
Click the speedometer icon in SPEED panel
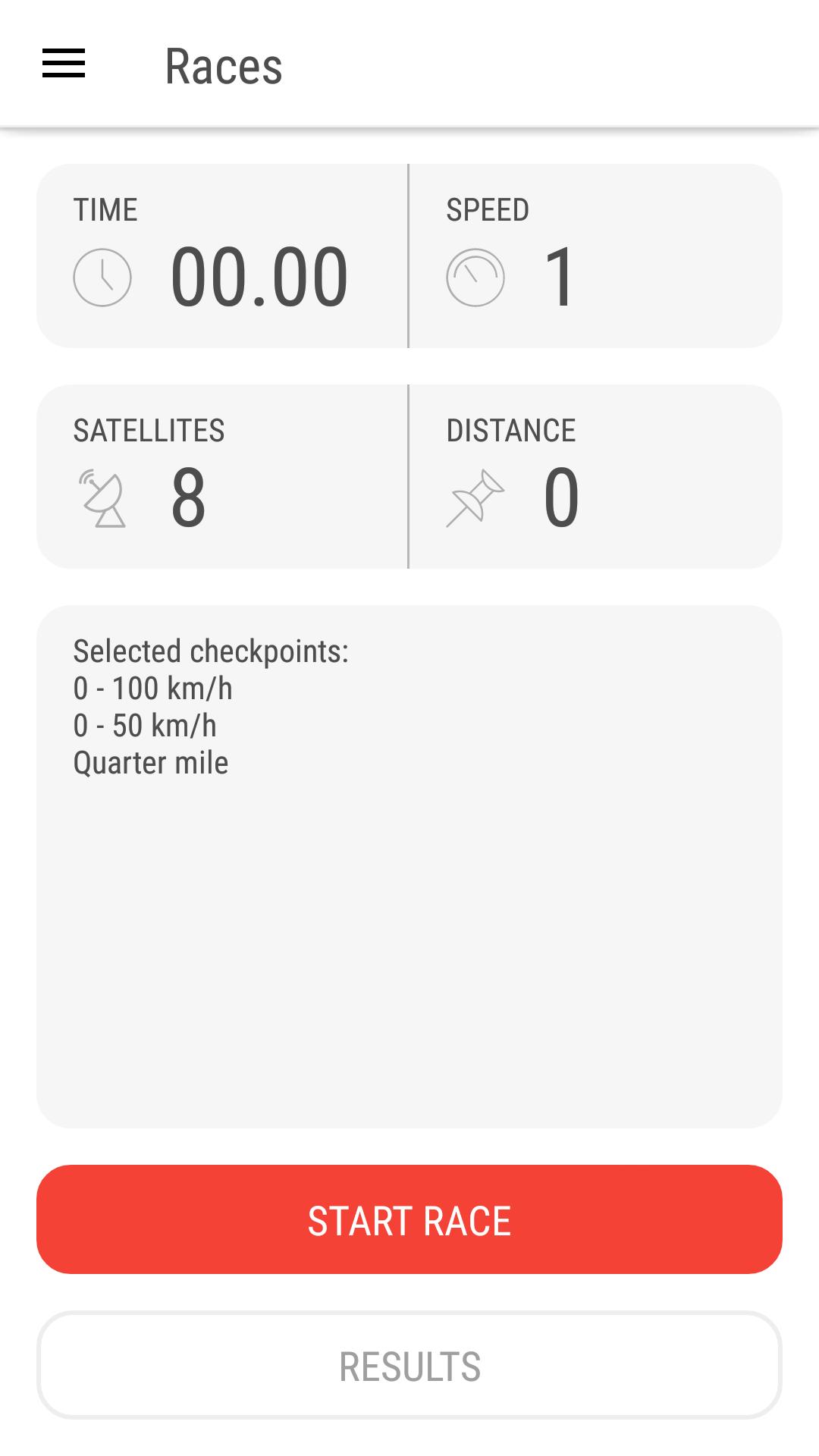(476, 276)
